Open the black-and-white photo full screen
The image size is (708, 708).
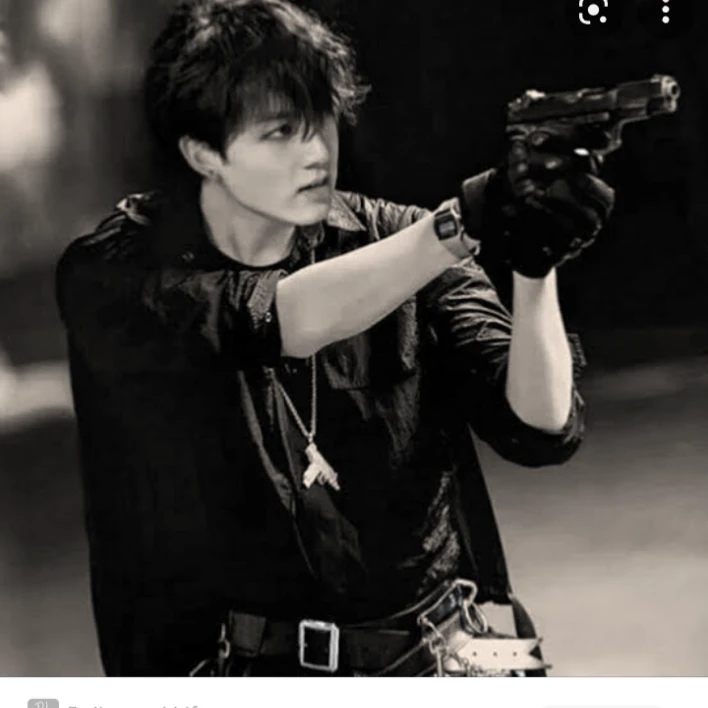pos(354,338)
